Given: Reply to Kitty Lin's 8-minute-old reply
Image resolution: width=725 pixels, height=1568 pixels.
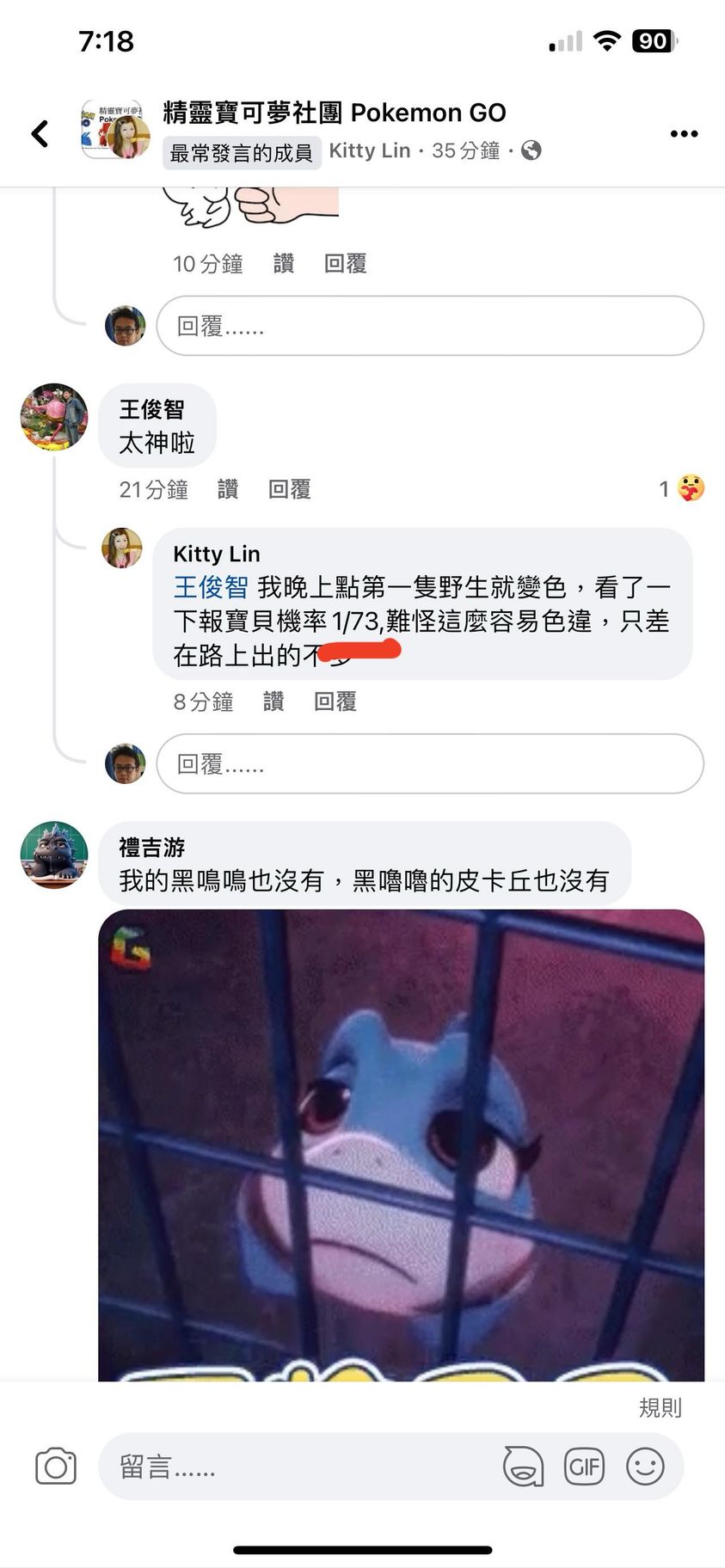Looking at the screenshot, I should coord(335,701).
